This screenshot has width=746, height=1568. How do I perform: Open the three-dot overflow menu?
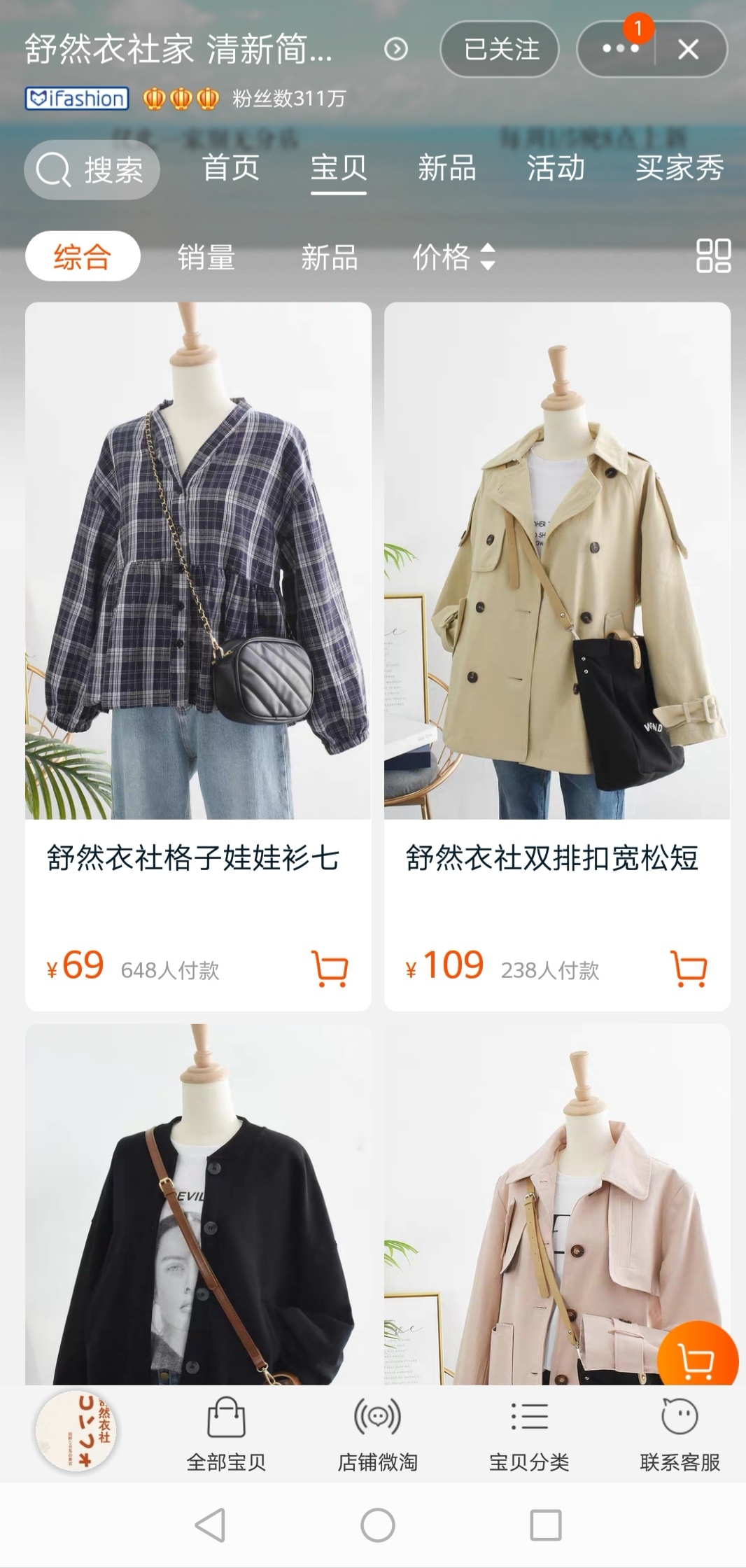(x=619, y=49)
